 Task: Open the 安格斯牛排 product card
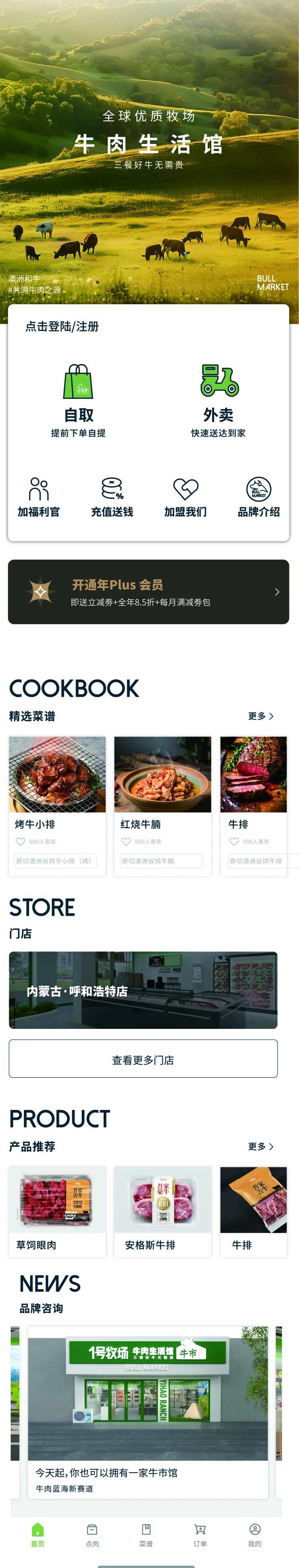point(163,1211)
